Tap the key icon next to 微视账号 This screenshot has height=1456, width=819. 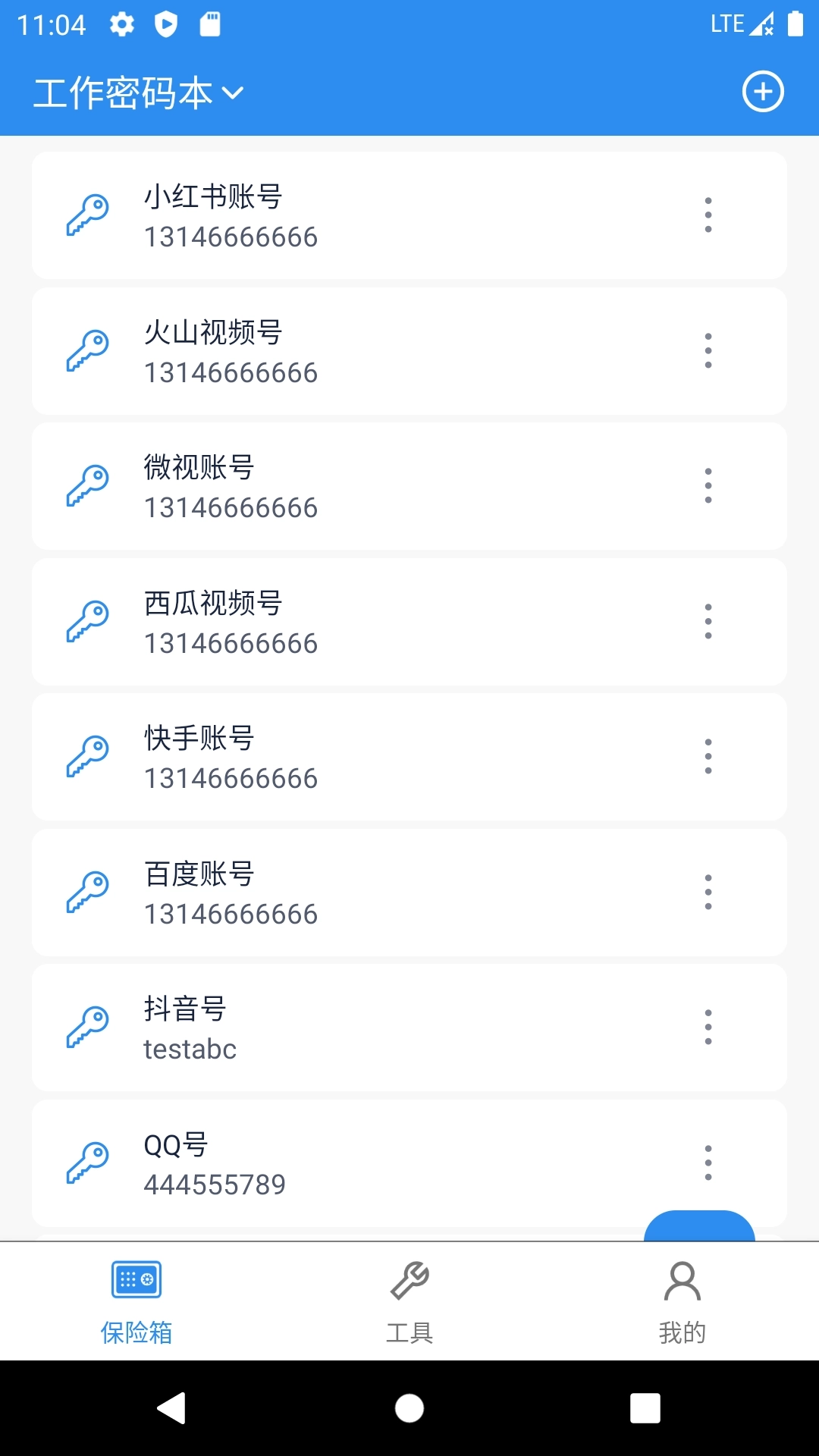(89, 486)
